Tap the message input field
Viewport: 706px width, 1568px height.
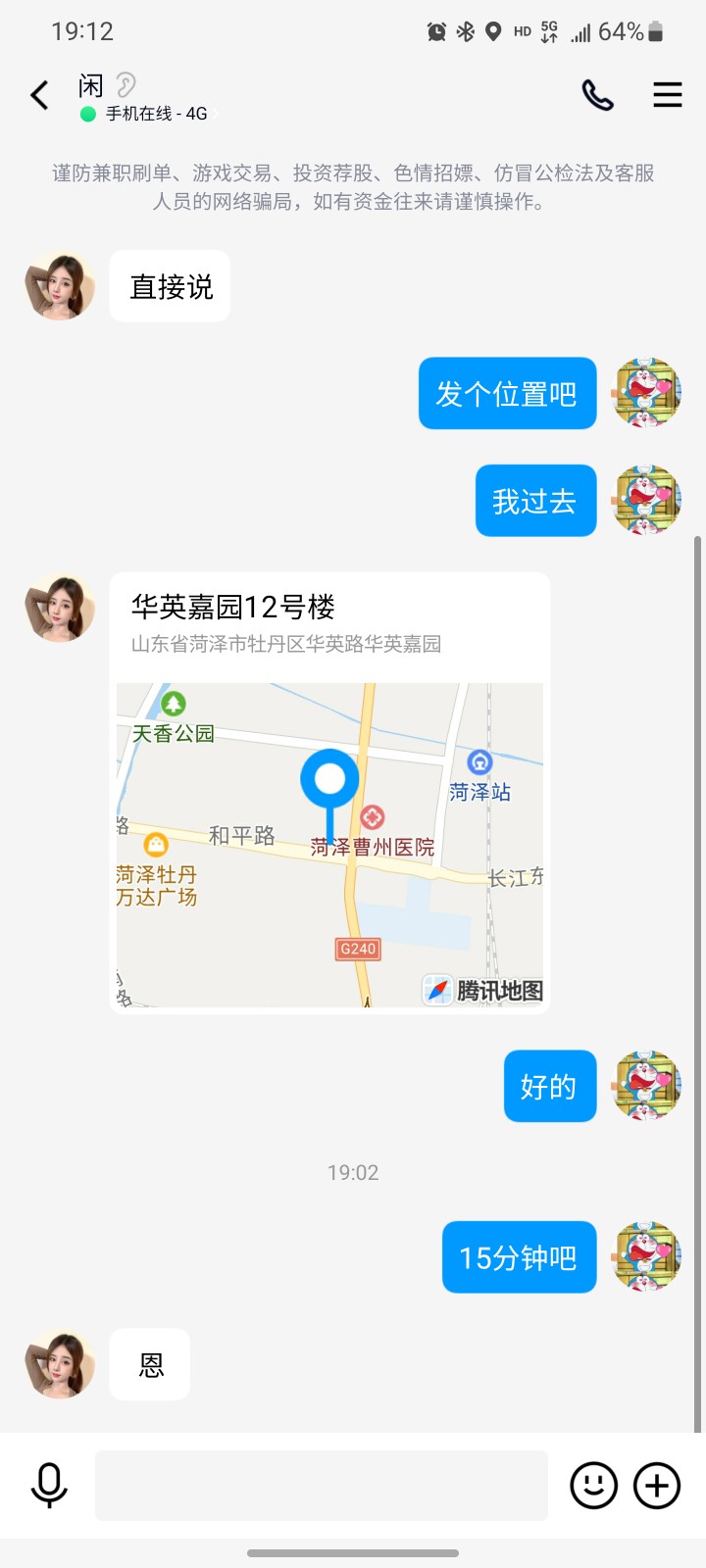tap(321, 1485)
